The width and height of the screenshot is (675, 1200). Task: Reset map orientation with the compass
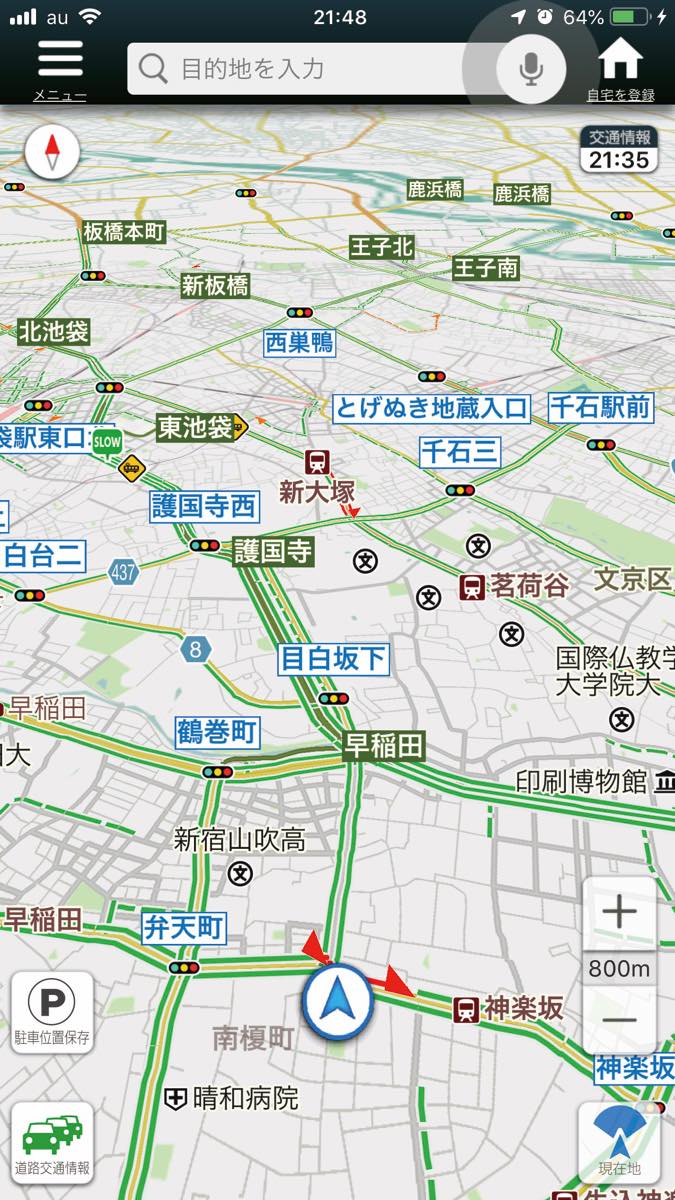[x=51, y=153]
